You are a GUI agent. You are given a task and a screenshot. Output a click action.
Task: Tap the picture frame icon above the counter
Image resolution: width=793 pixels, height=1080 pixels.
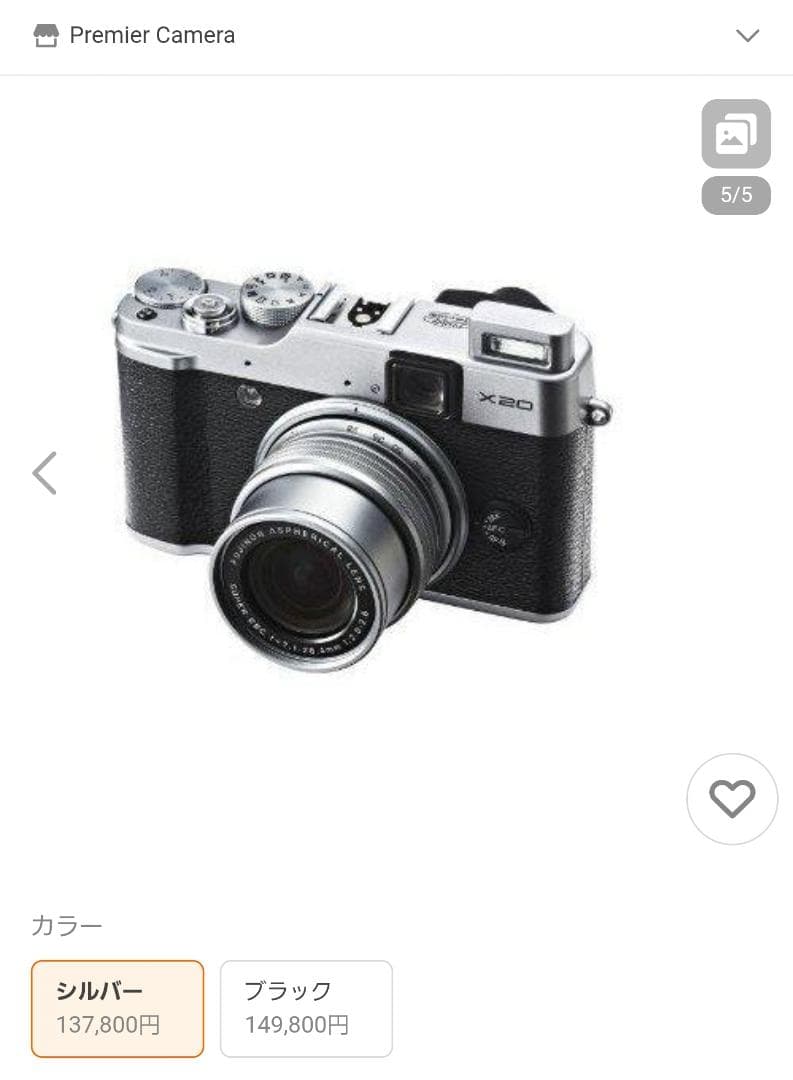click(735, 133)
